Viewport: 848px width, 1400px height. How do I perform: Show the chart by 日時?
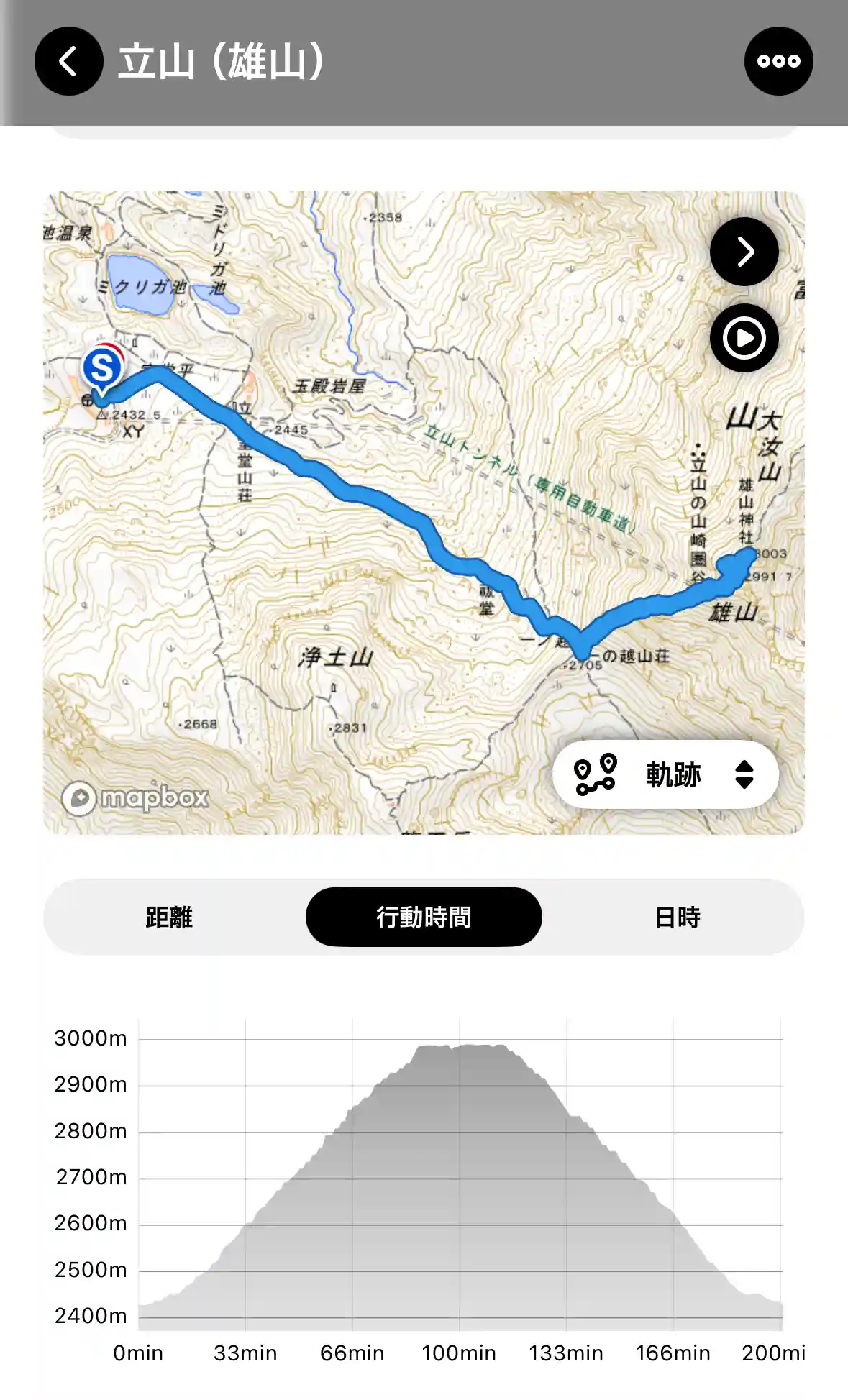point(677,917)
